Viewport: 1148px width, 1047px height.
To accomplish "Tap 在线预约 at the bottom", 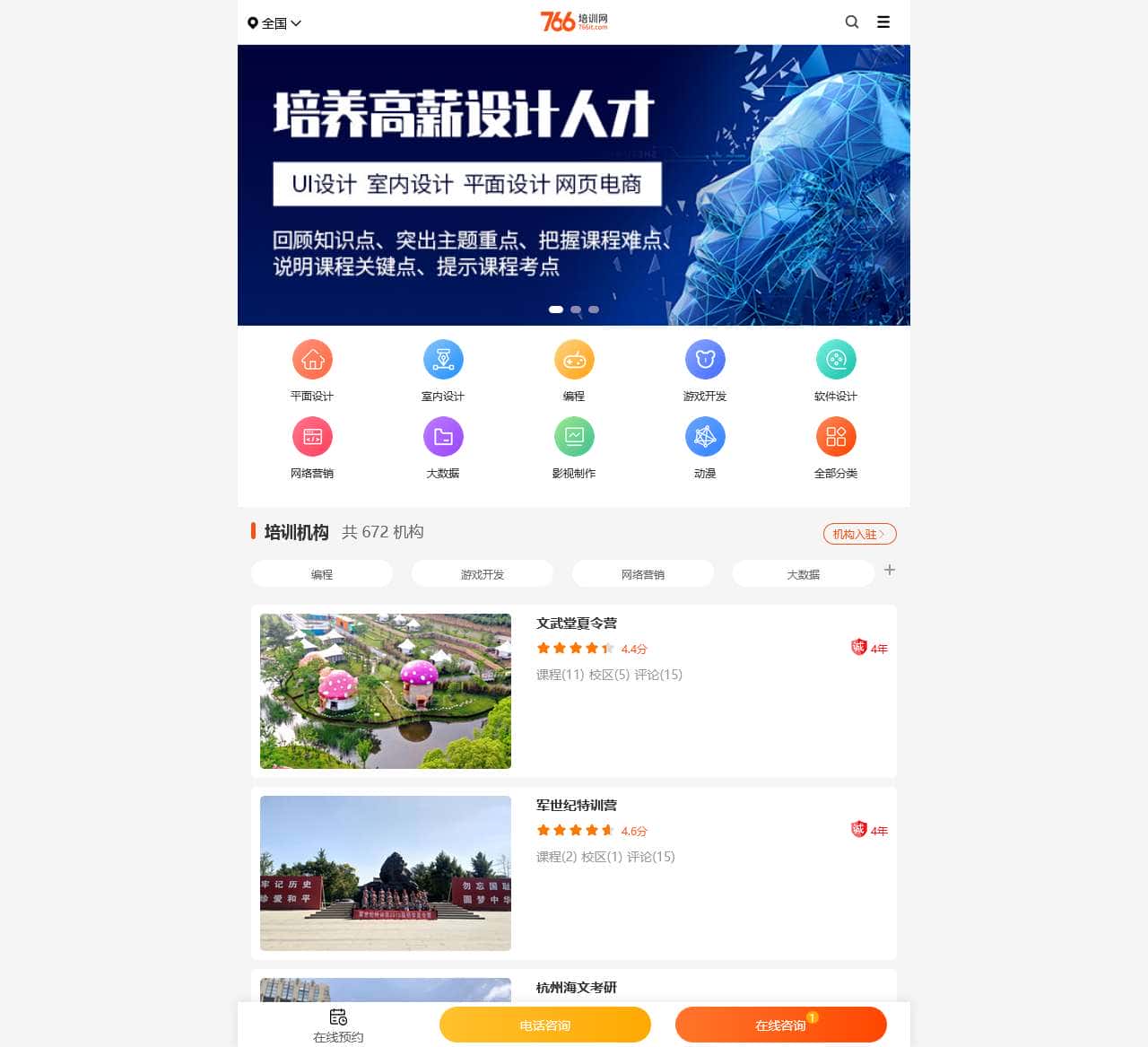I will [x=338, y=1025].
